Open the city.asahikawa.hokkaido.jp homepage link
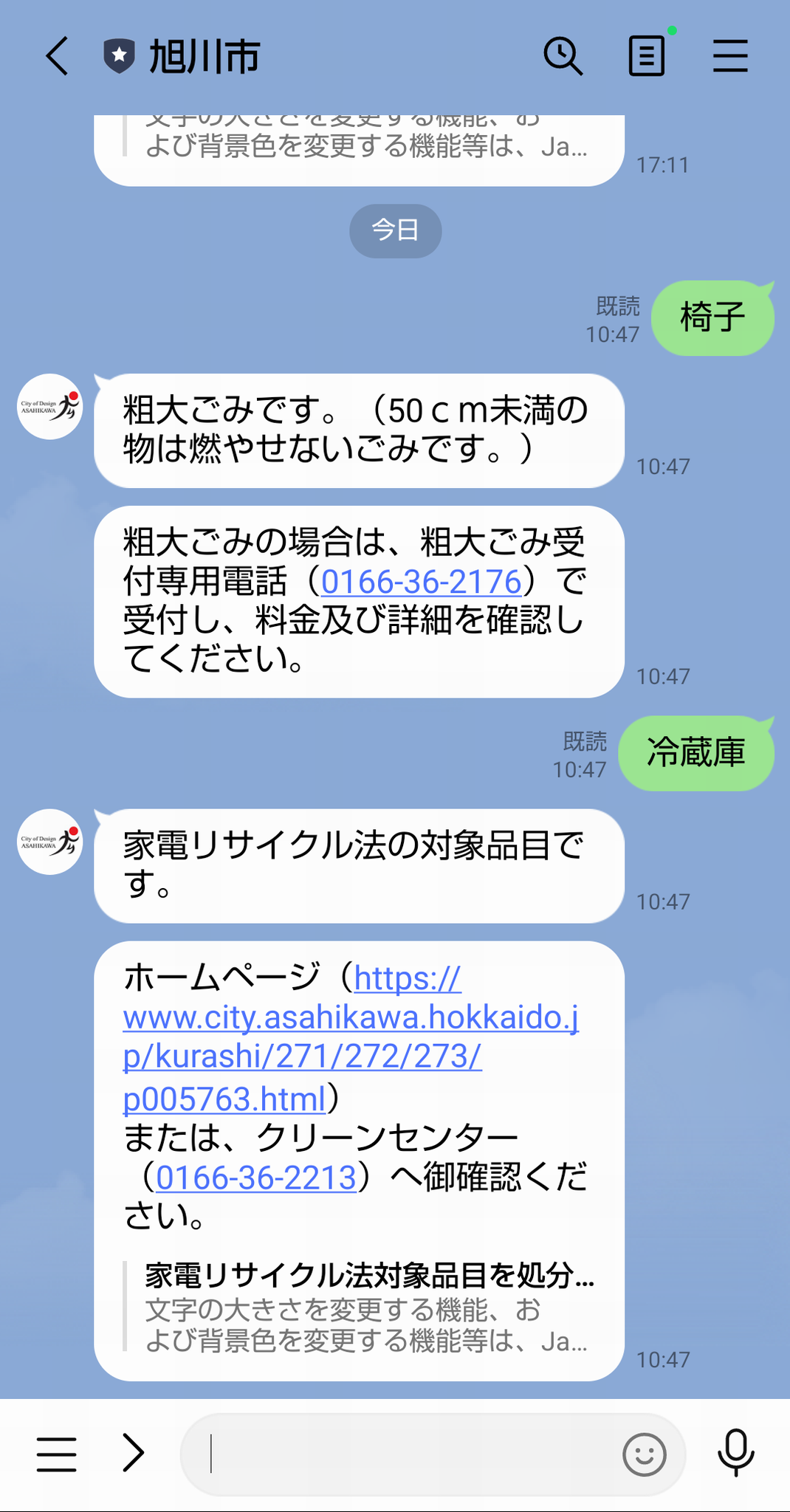The width and height of the screenshot is (790, 1512). [351, 1037]
